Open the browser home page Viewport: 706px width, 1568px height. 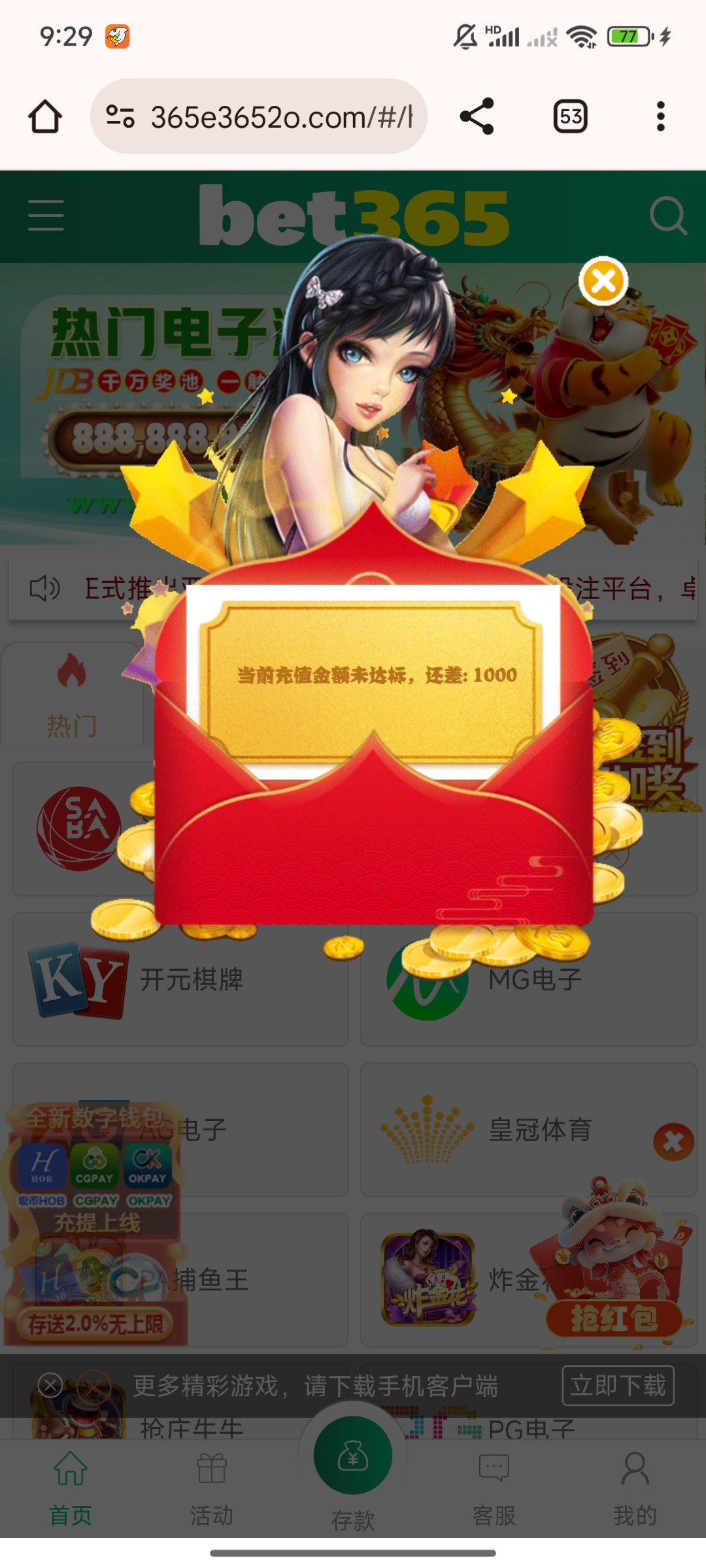45,117
